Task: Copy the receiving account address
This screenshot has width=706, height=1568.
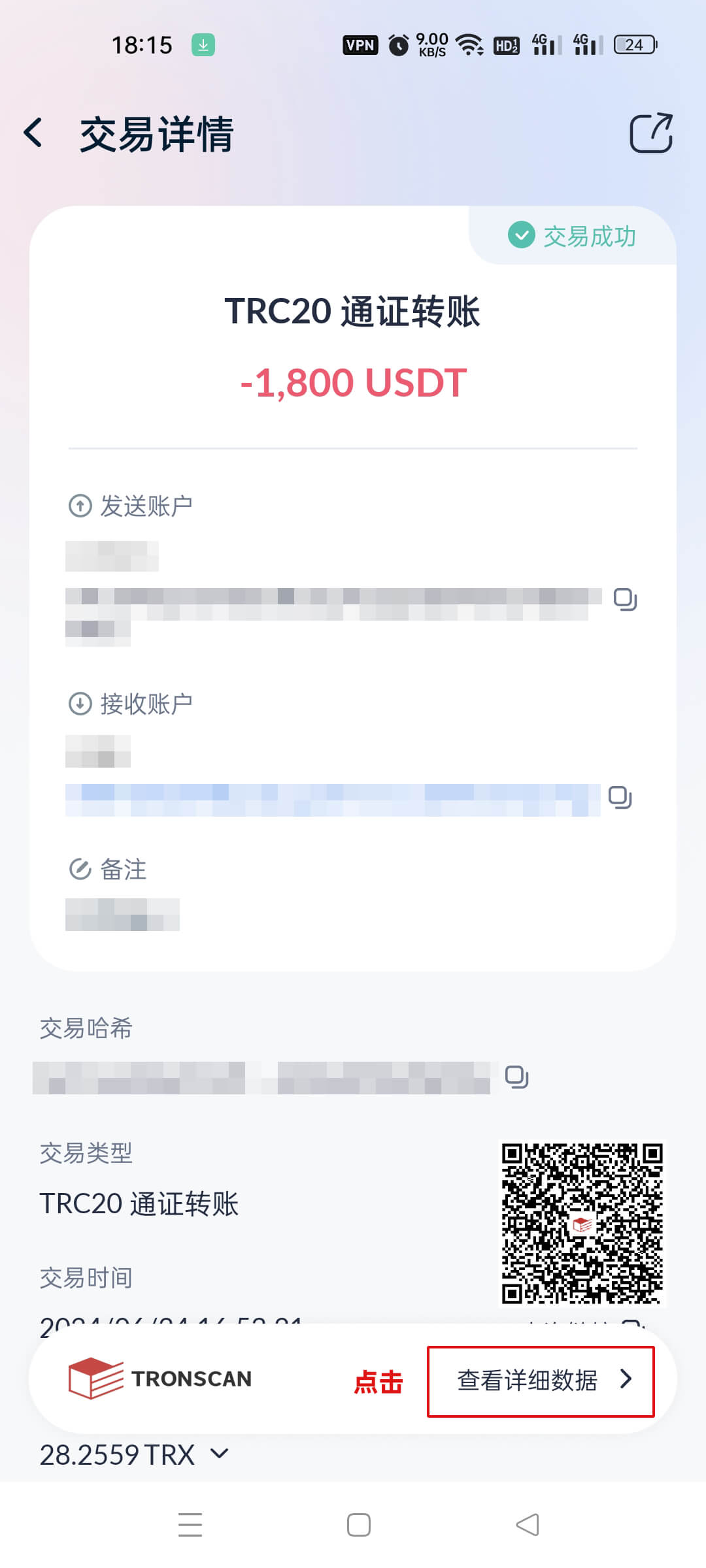Action: (620, 797)
